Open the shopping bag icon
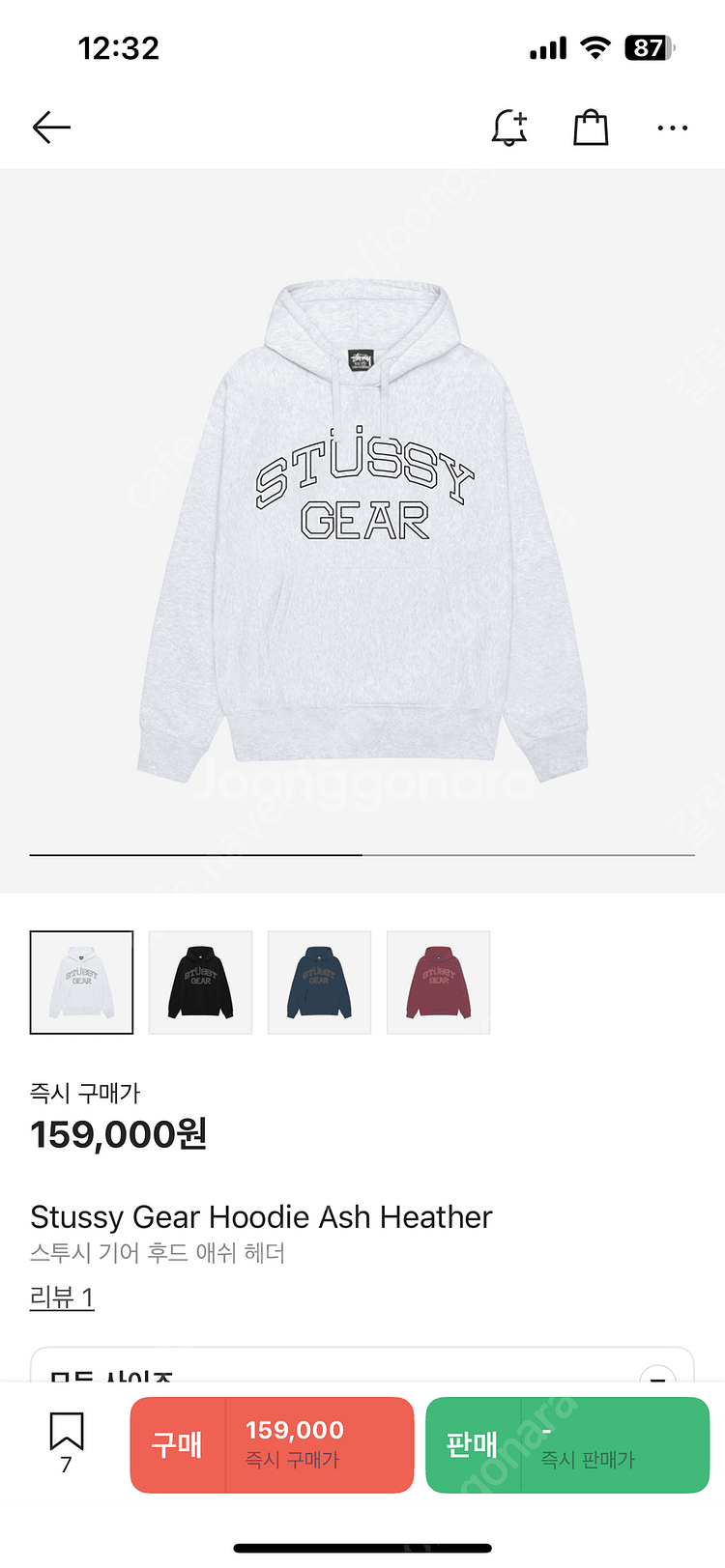Screen dimensions: 725x1568 click(x=591, y=128)
